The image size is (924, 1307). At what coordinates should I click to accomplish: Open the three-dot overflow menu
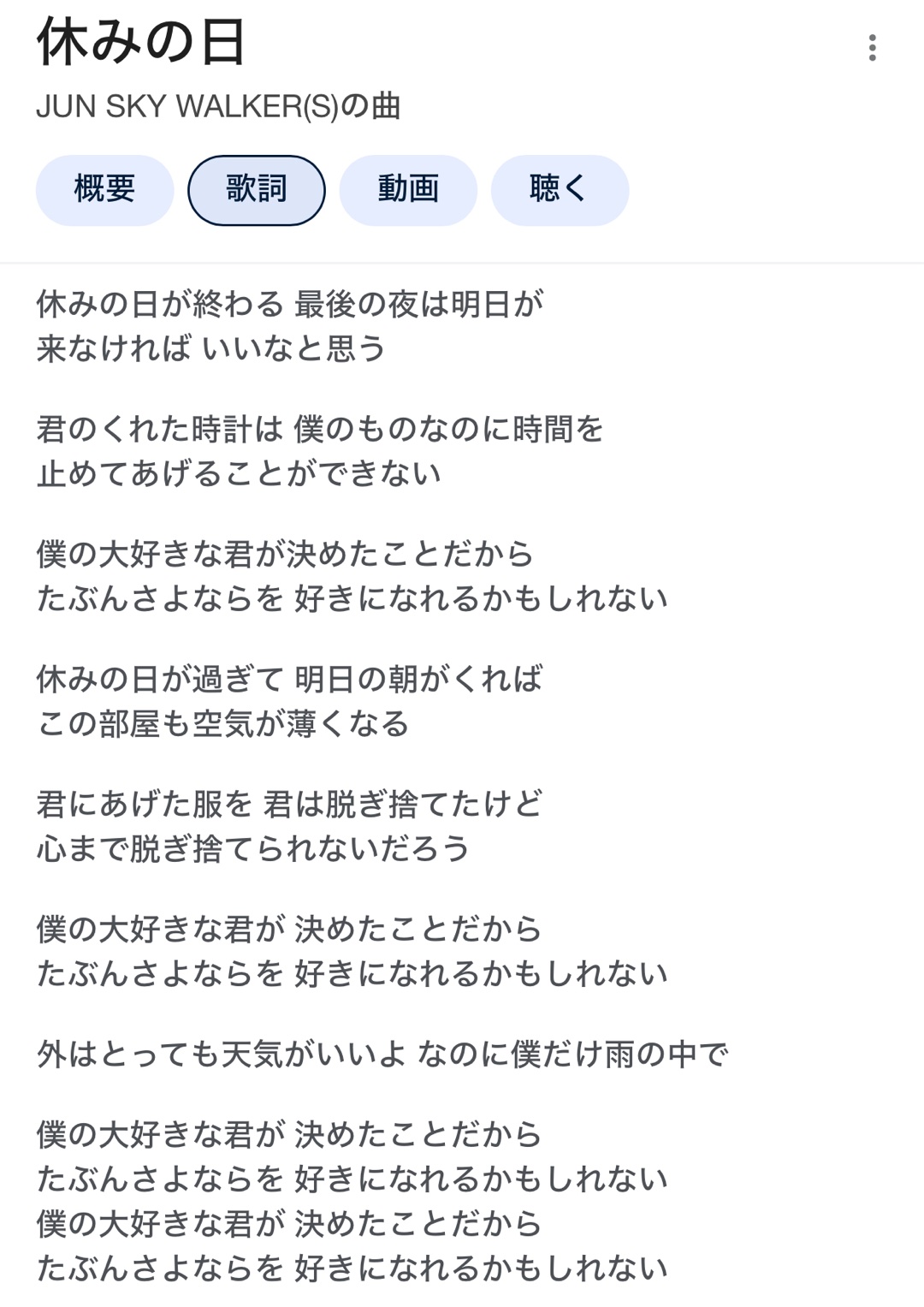[872, 48]
